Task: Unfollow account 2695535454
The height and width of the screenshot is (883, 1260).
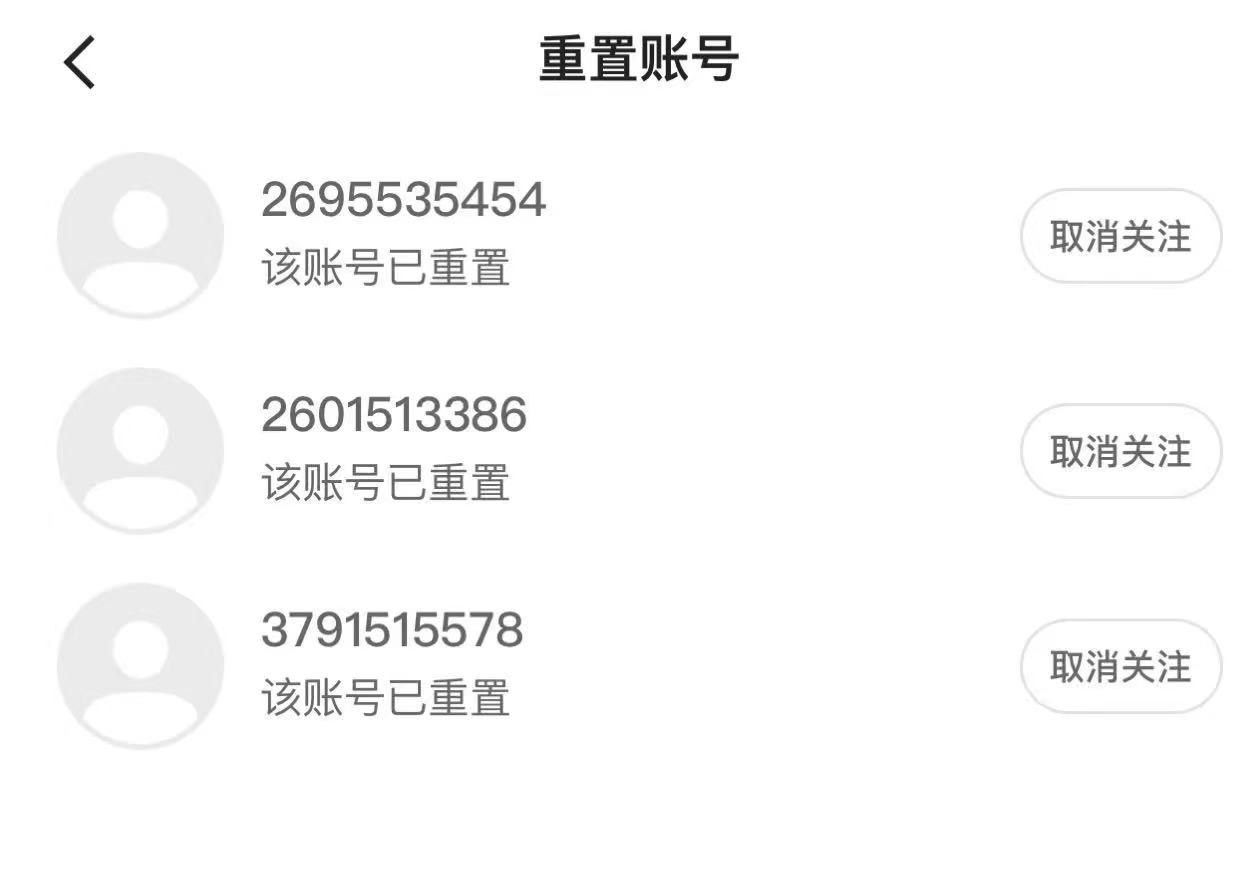Action: [1120, 236]
